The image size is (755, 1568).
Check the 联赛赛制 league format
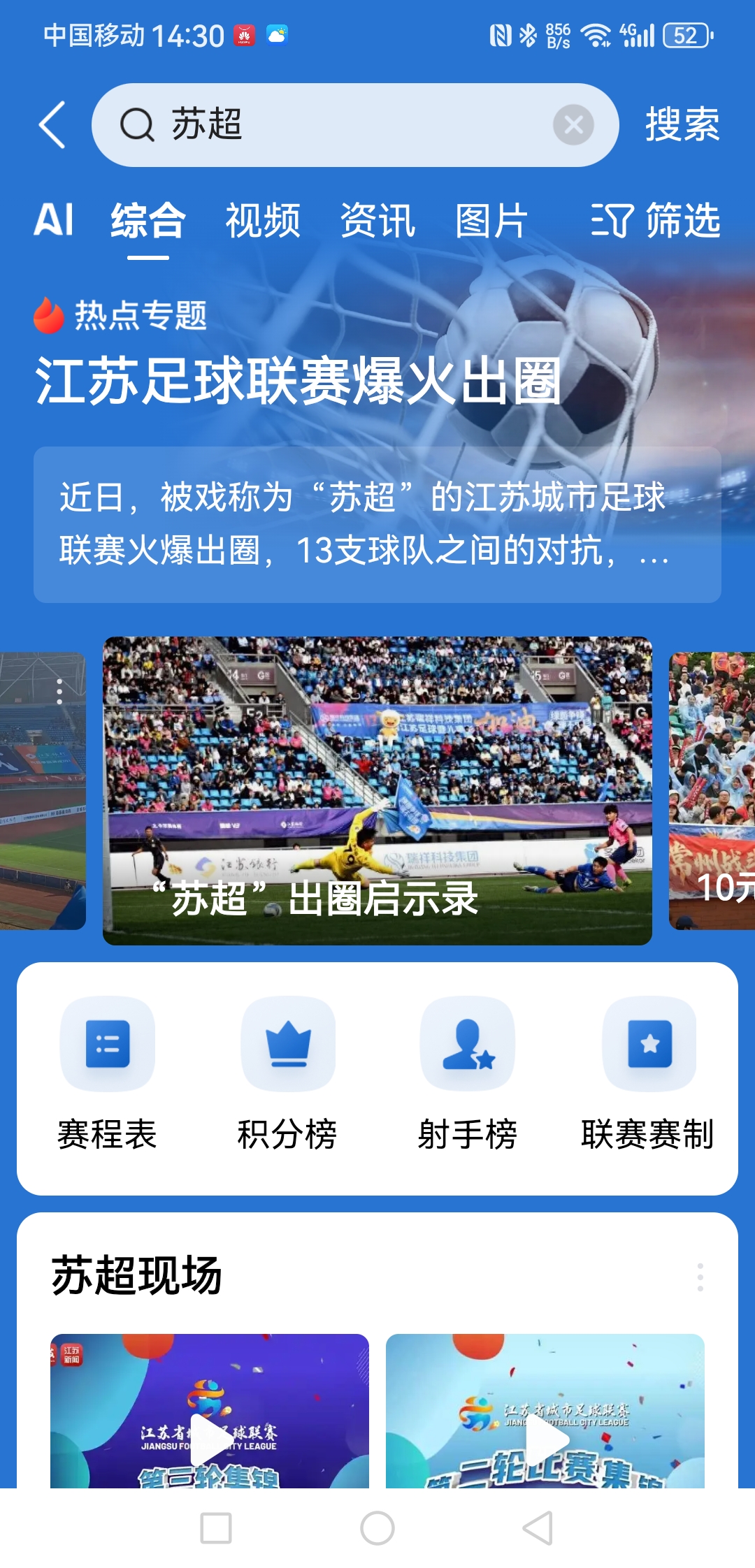(x=648, y=1073)
